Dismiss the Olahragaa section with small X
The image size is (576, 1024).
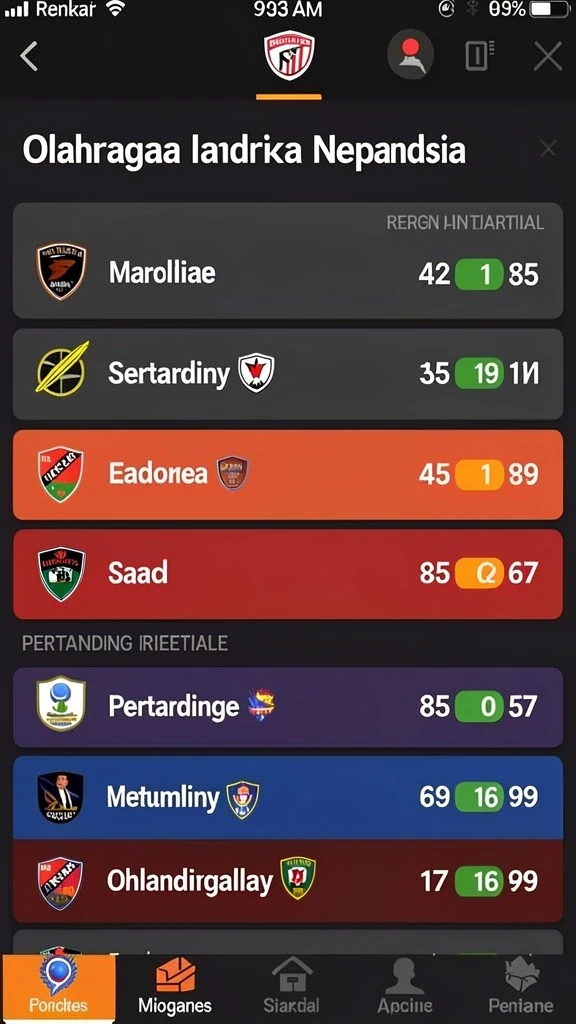point(548,149)
